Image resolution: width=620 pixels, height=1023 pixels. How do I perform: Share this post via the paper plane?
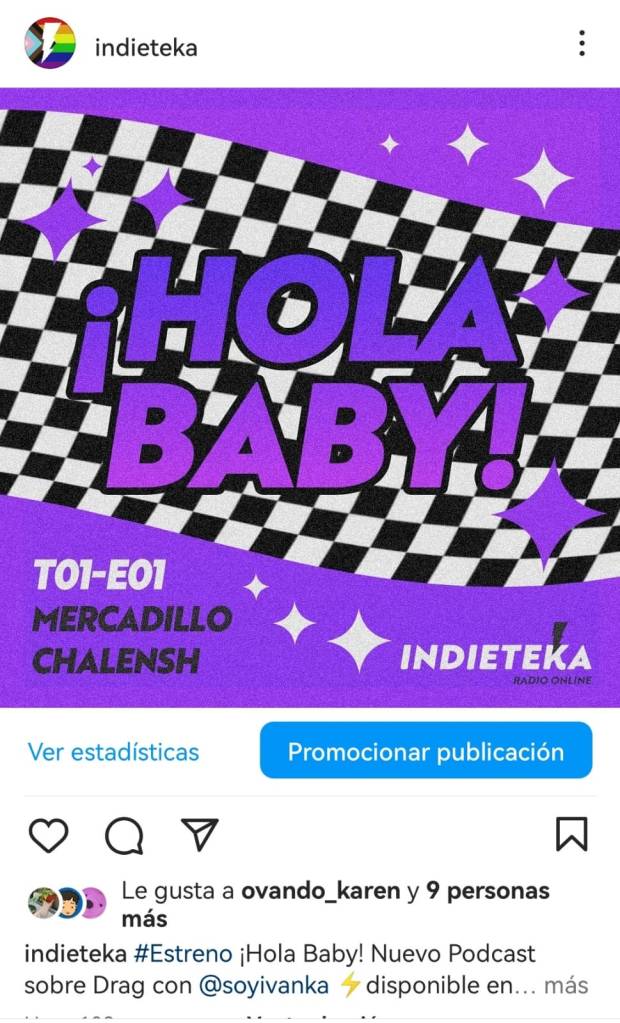[199, 834]
